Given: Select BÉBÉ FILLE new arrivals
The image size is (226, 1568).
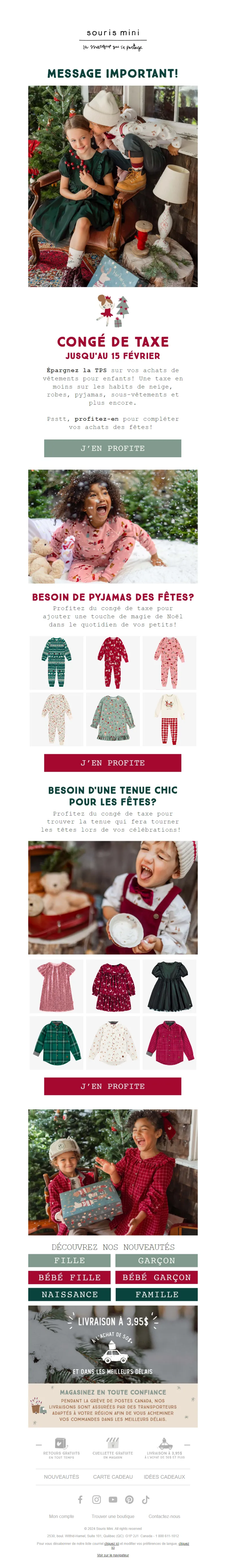Looking at the screenshot, I should click(x=69, y=1277).
